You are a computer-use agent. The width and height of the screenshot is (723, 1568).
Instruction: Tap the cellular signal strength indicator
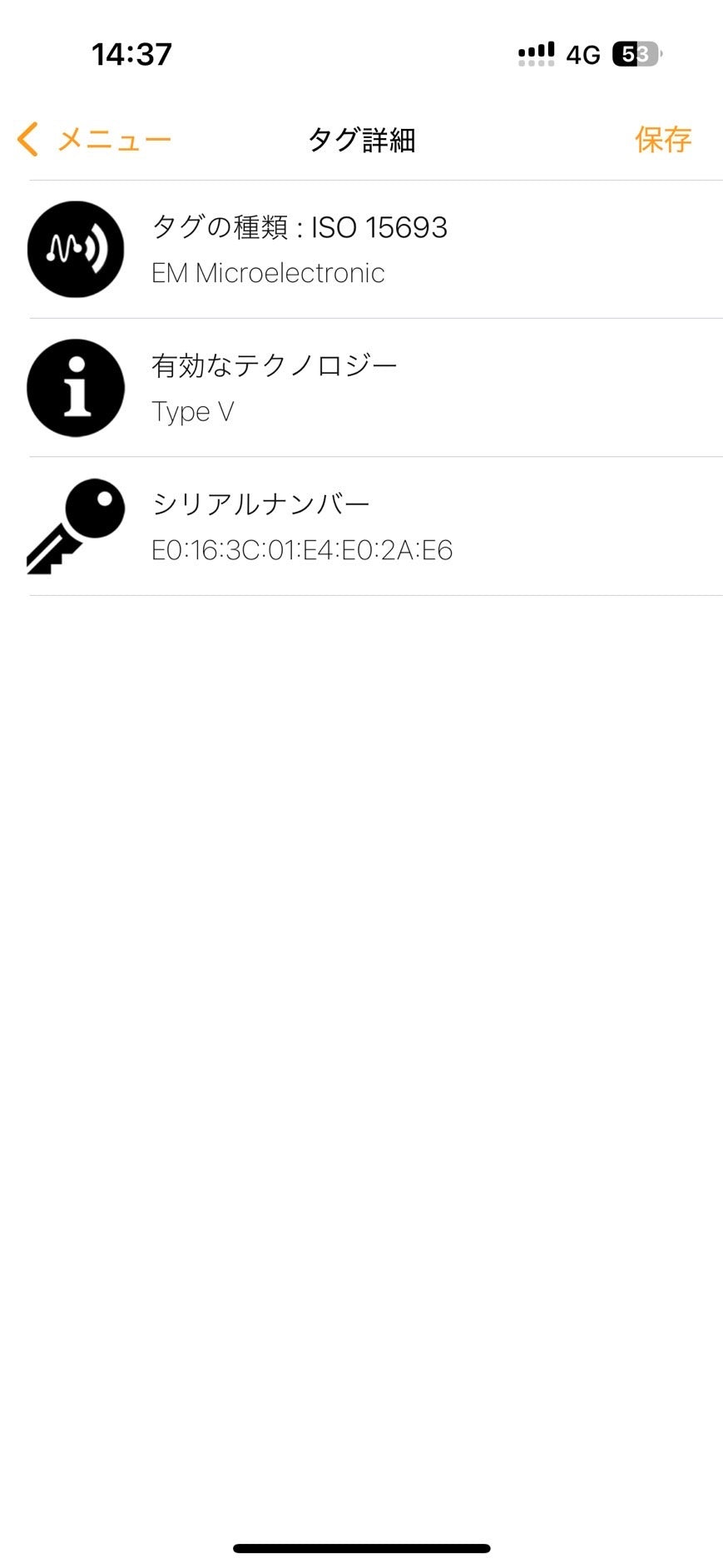(536, 53)
